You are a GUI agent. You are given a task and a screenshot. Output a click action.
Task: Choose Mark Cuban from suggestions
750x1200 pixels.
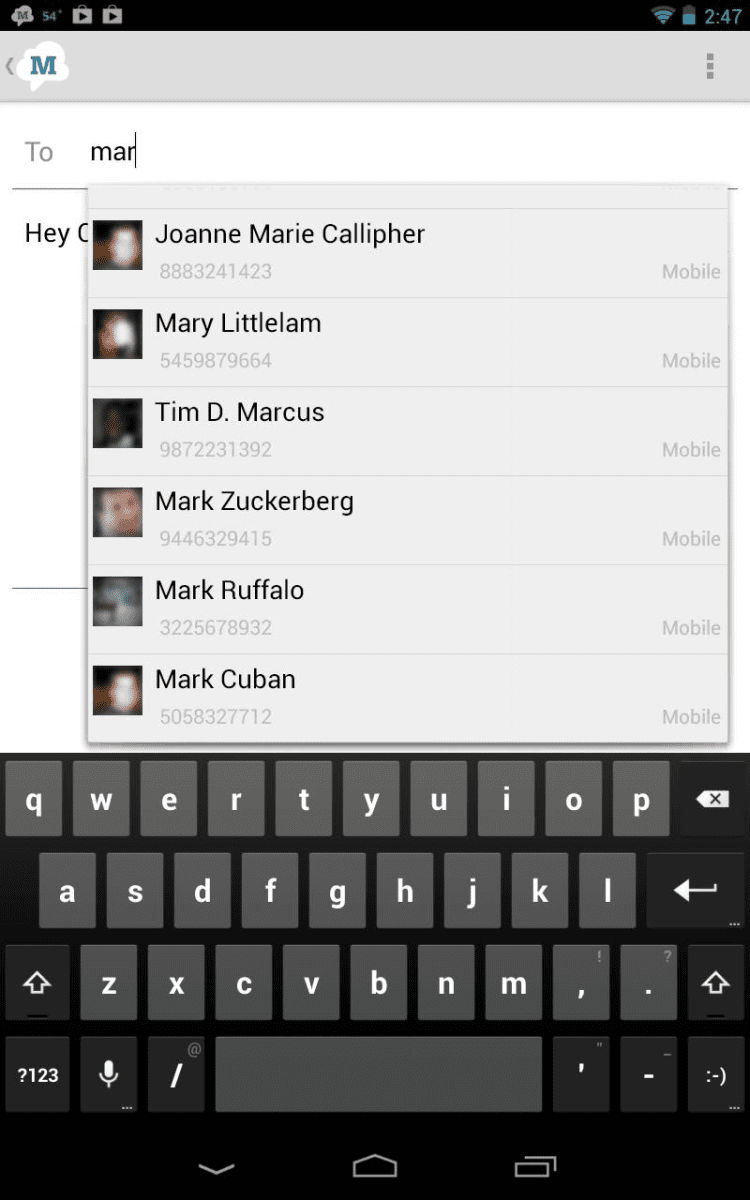(x=408, y=697)
